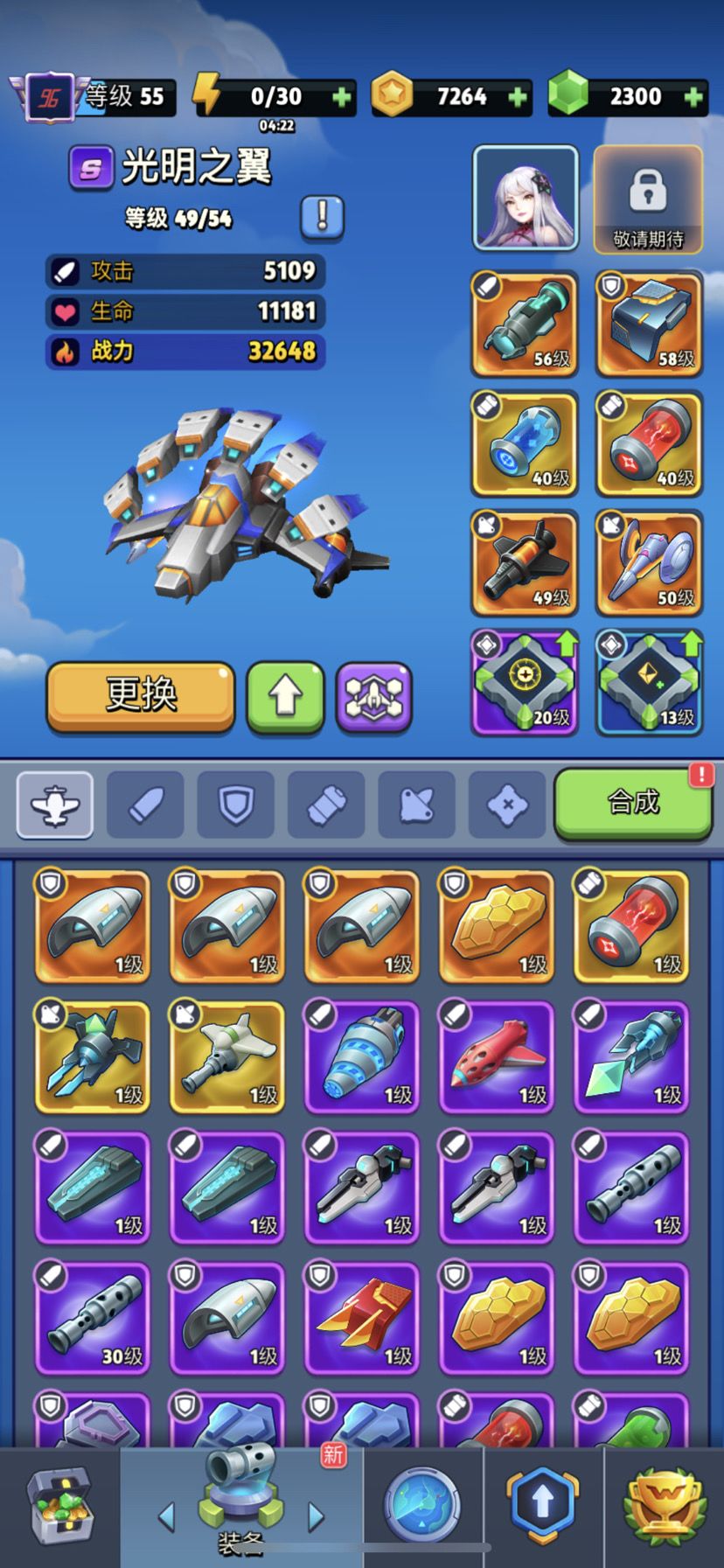Add energy with the plus next to 0/30
Viewport: 724px width, 1568px height.
[x=342, y=97]
